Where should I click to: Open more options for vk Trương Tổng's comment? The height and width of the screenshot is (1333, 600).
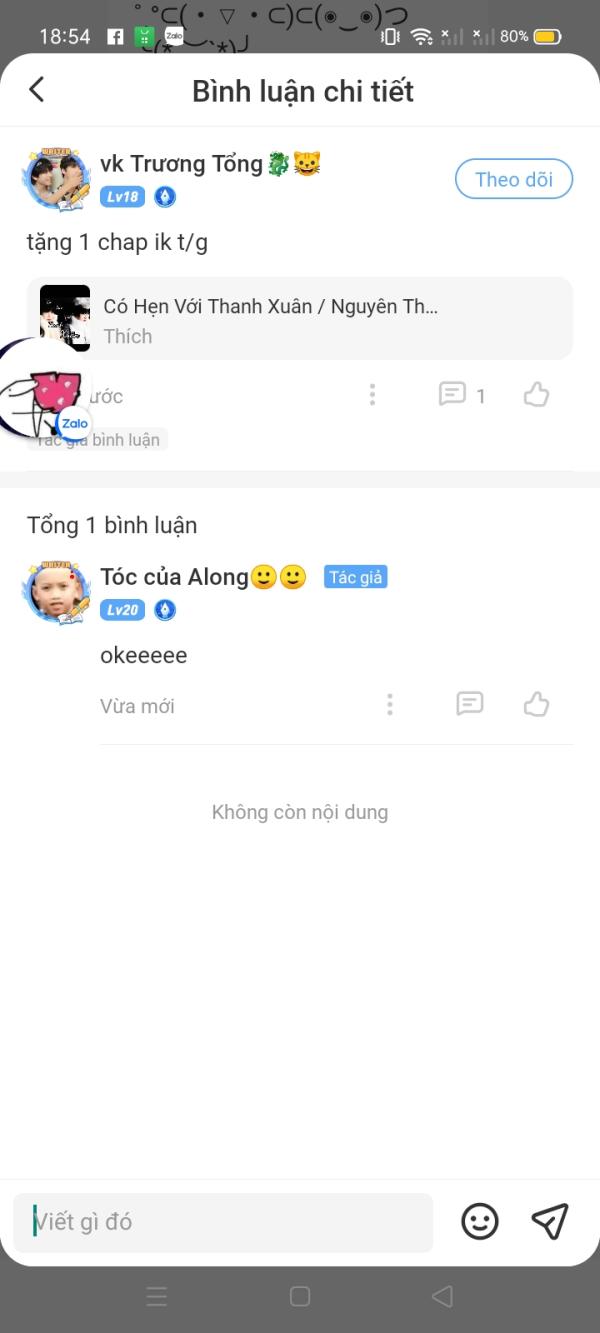pos(372,395)
